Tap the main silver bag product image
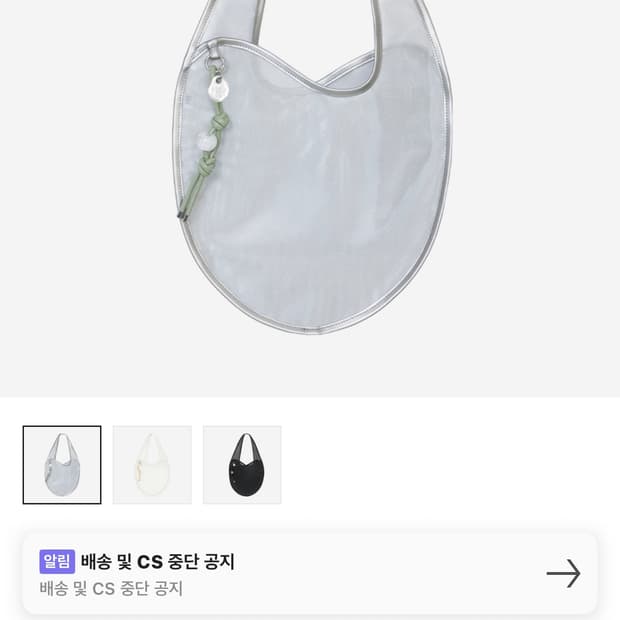This screenshot has height=620, width=620. coord(310,198)
